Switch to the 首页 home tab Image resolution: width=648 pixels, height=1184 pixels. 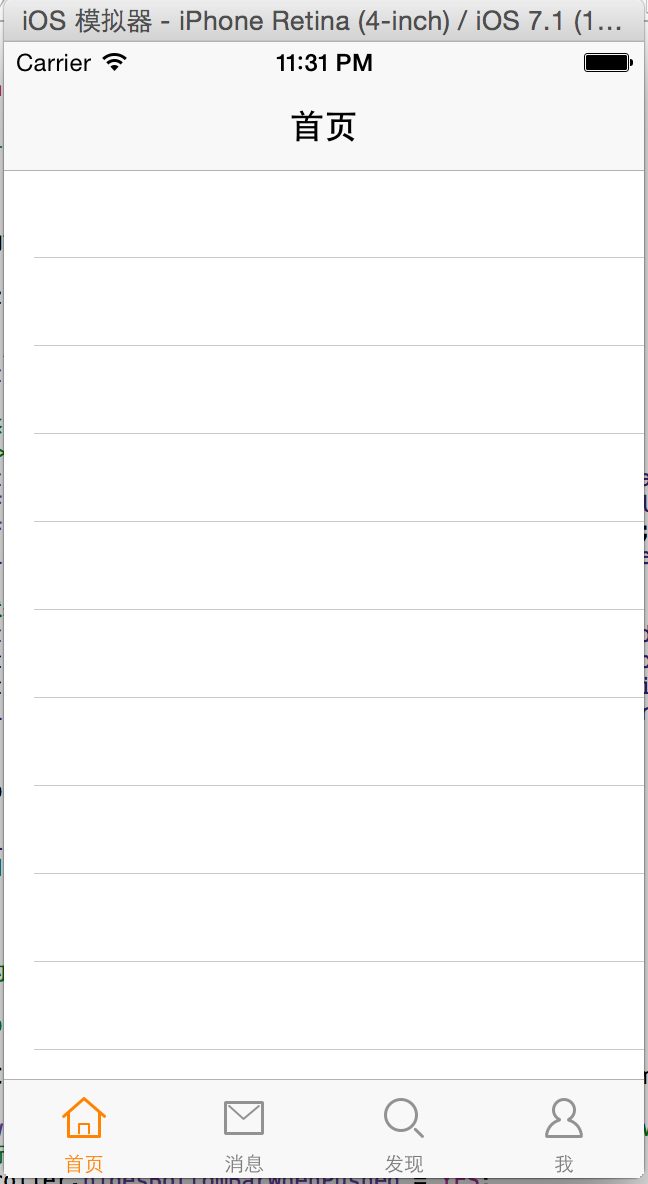tap(84, 1133)
